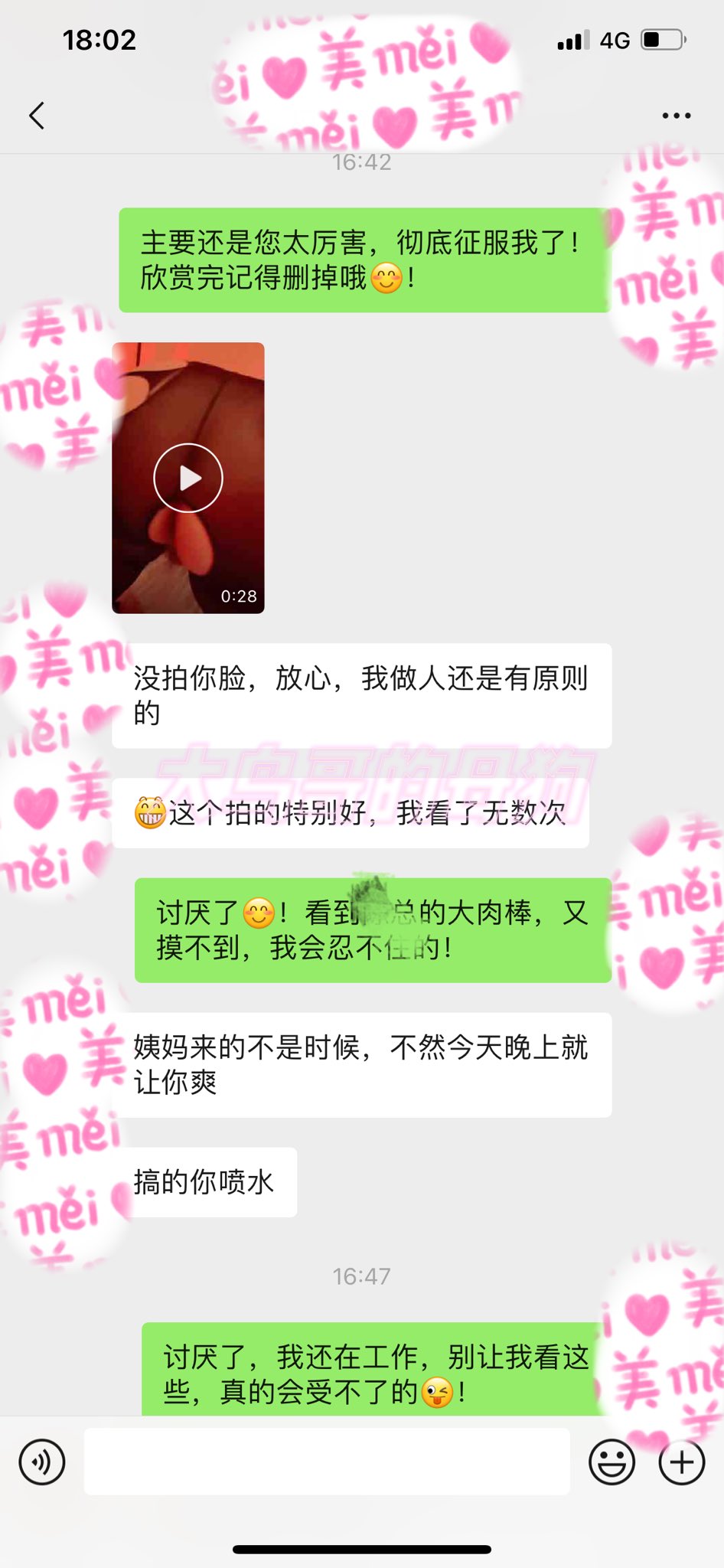Go back to the chat list
The image size is (724, 1568).
37,116
